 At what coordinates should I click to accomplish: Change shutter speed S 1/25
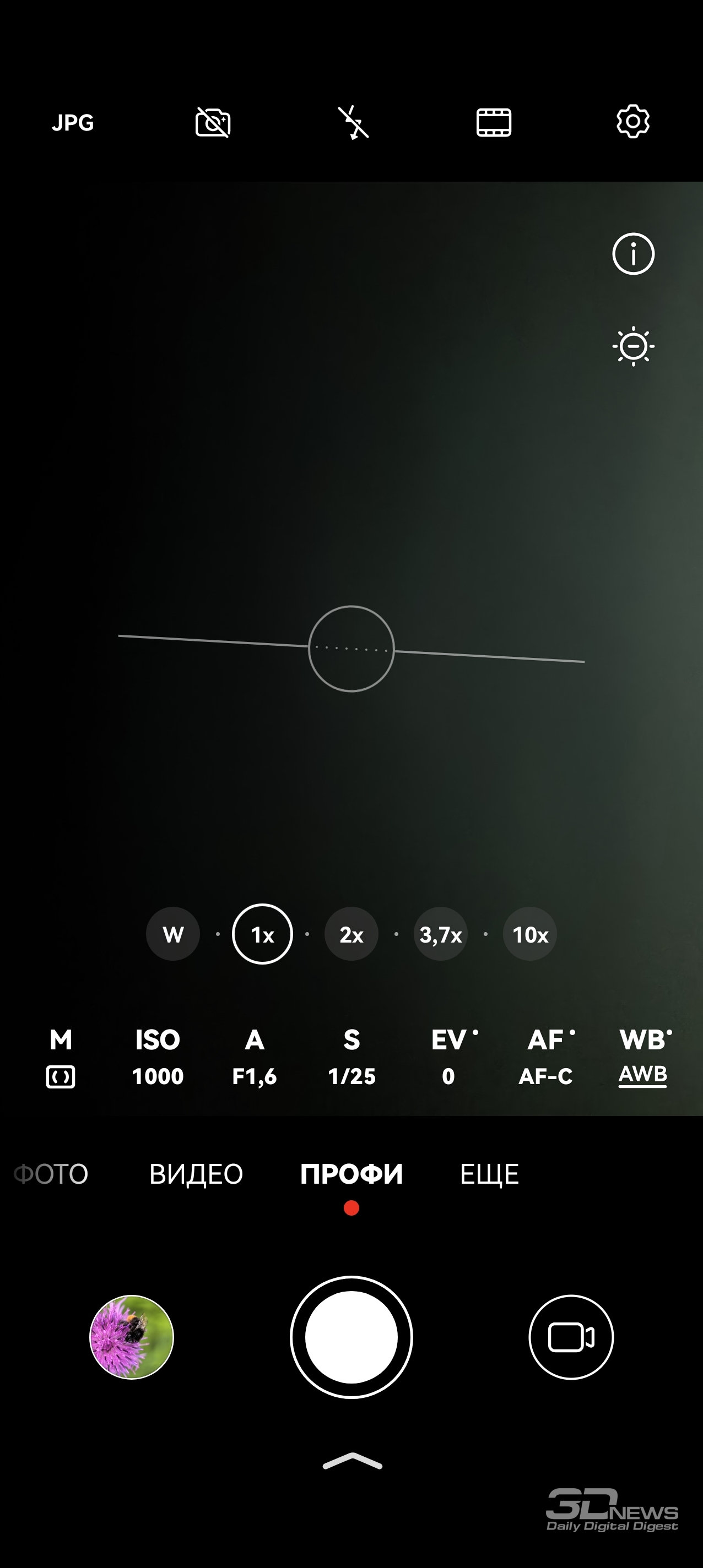pos(351,1057)
